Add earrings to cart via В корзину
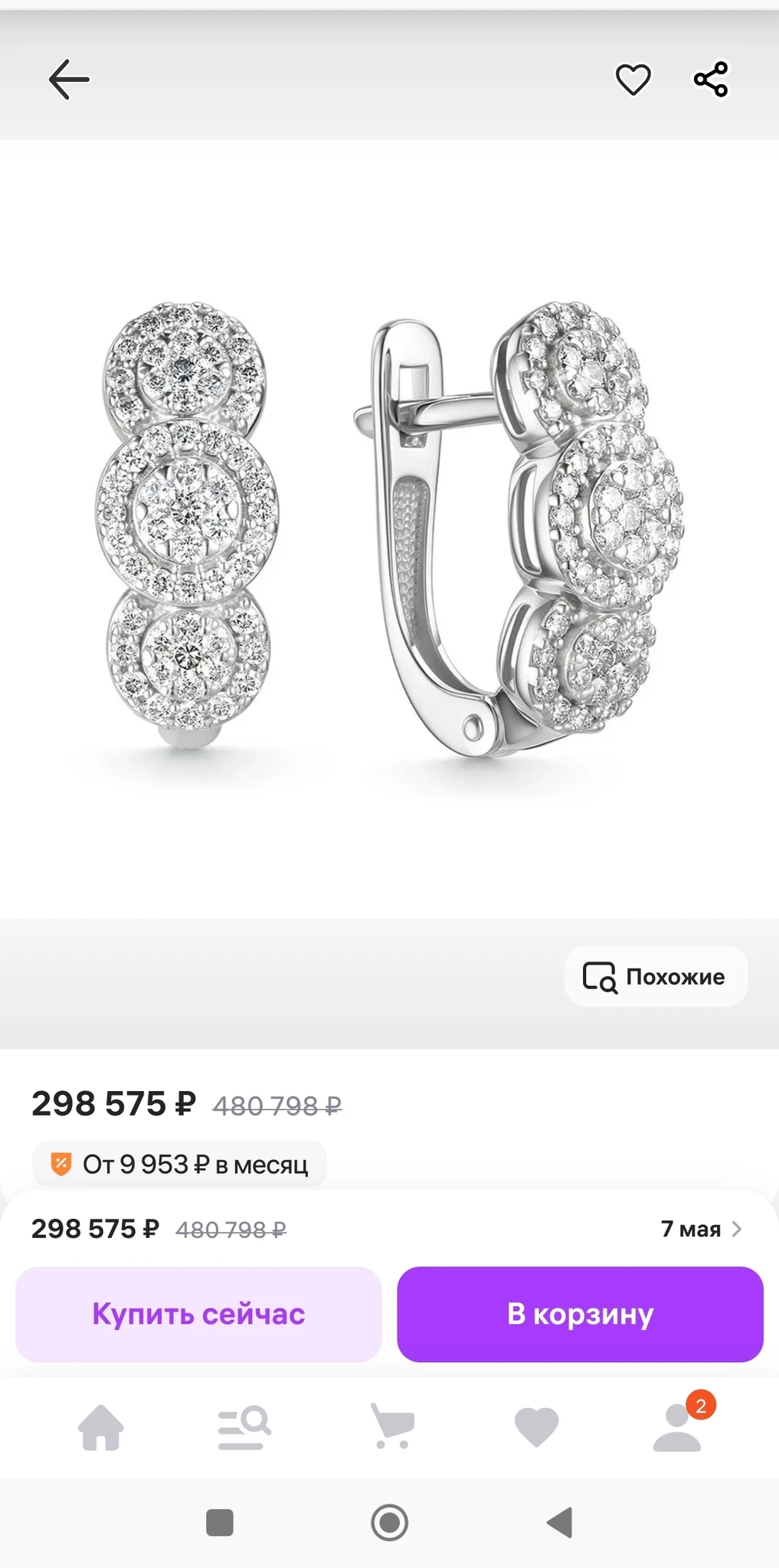779x1568 pixels. coord(580,1315)
